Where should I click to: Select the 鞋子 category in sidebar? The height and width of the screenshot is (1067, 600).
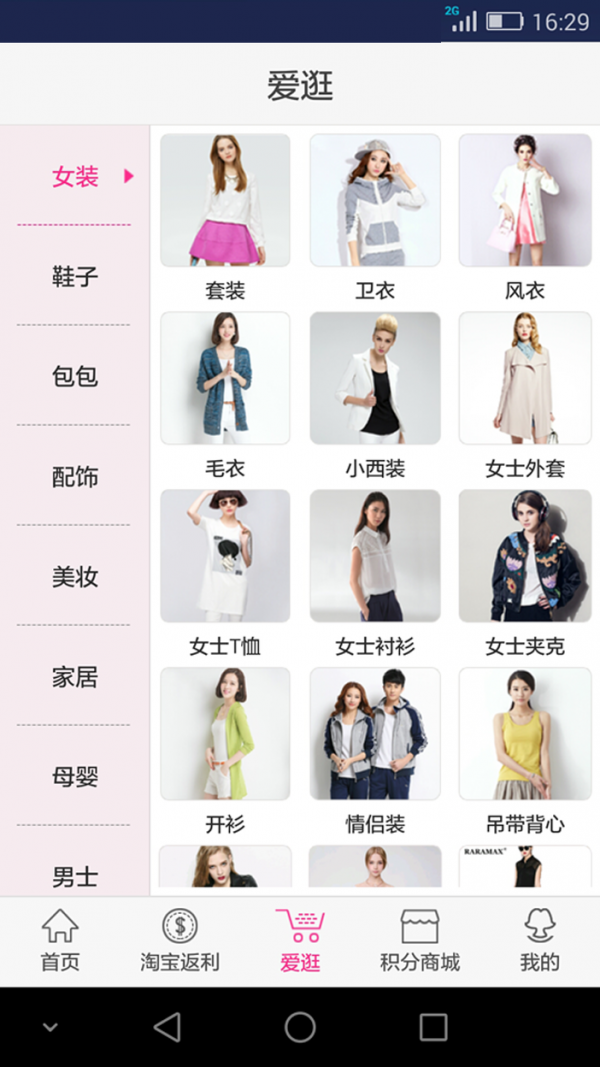pos(75,276)
